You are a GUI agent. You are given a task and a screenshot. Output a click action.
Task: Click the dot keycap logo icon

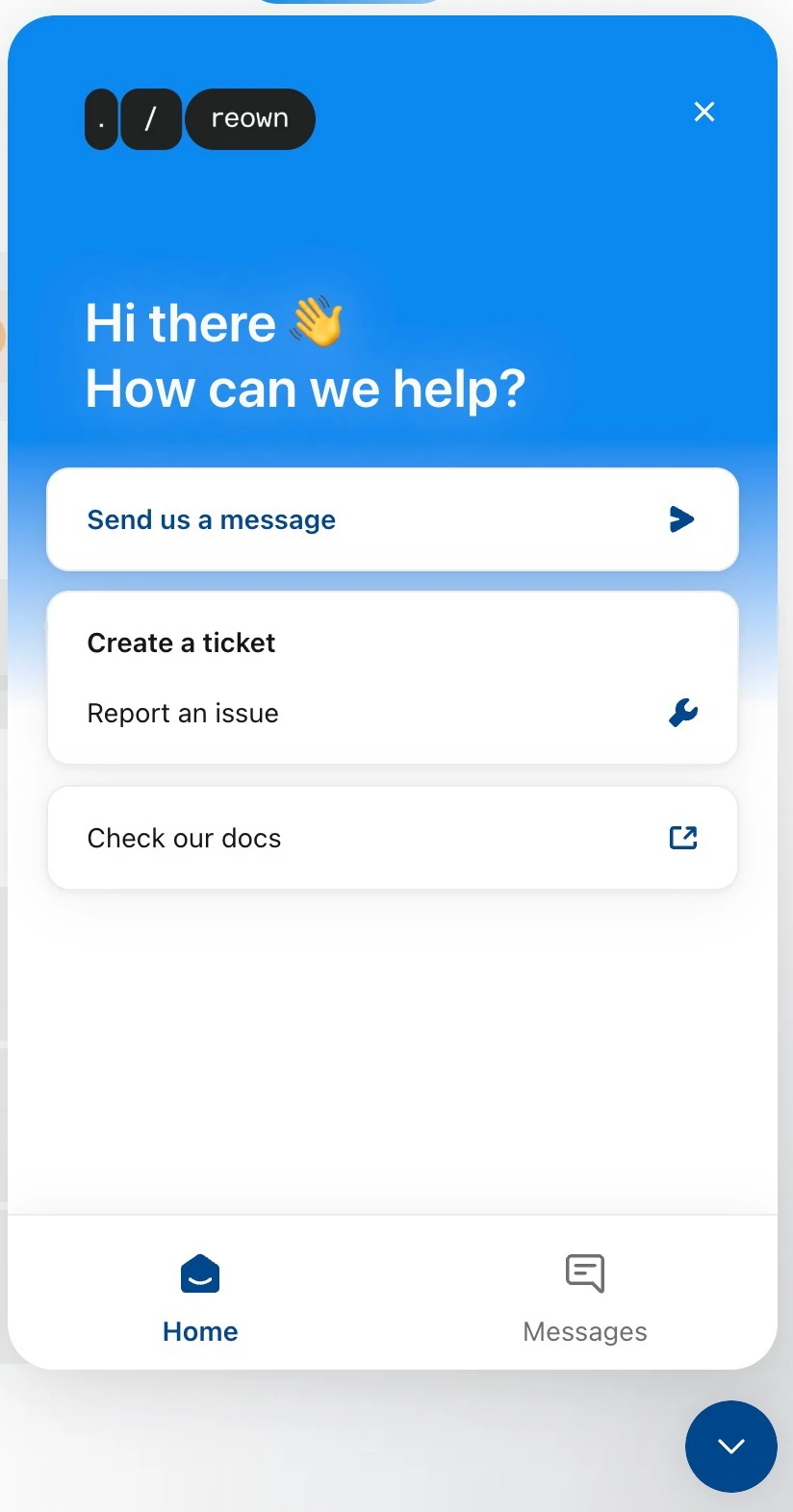[101, 118]
